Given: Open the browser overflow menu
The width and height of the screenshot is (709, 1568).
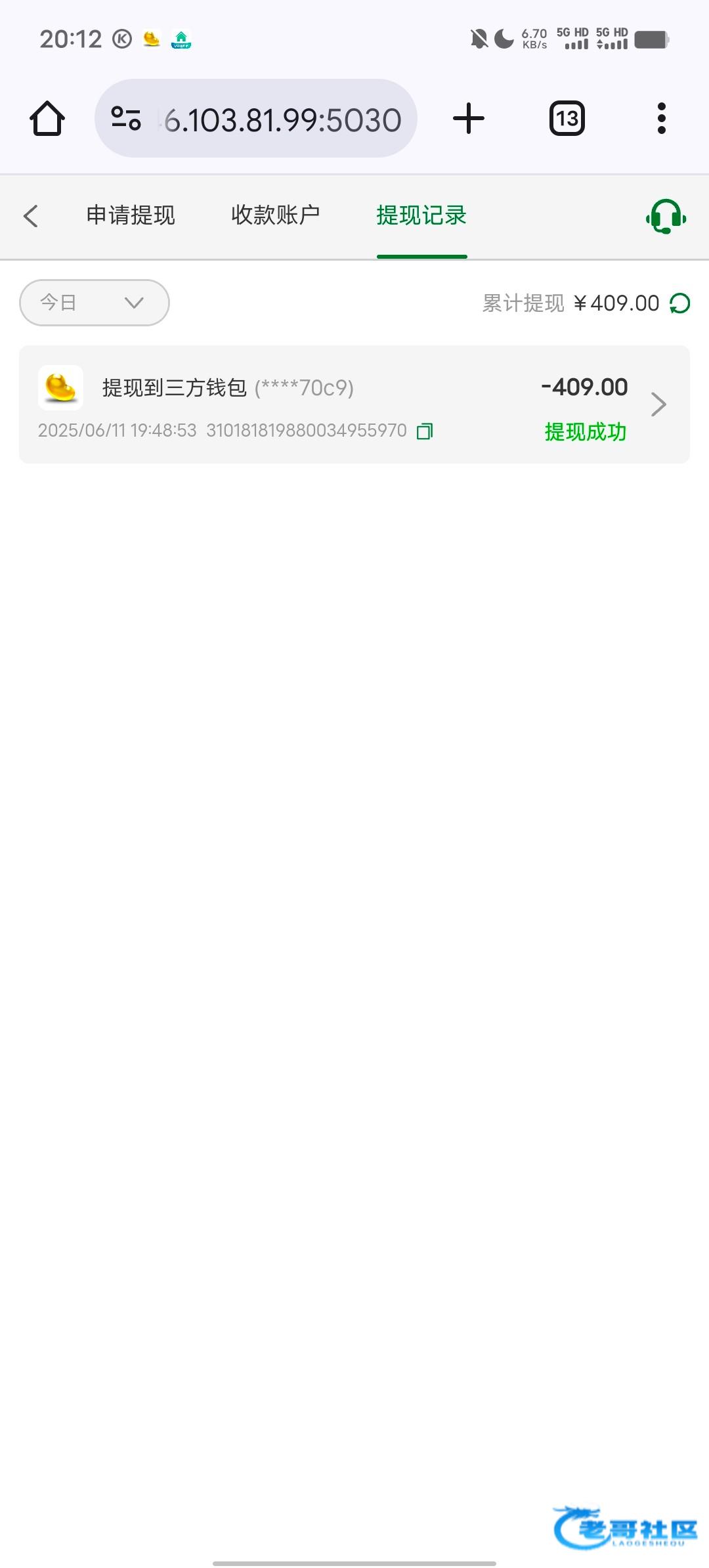Looking at the screenshot, I should pos(662,118).
